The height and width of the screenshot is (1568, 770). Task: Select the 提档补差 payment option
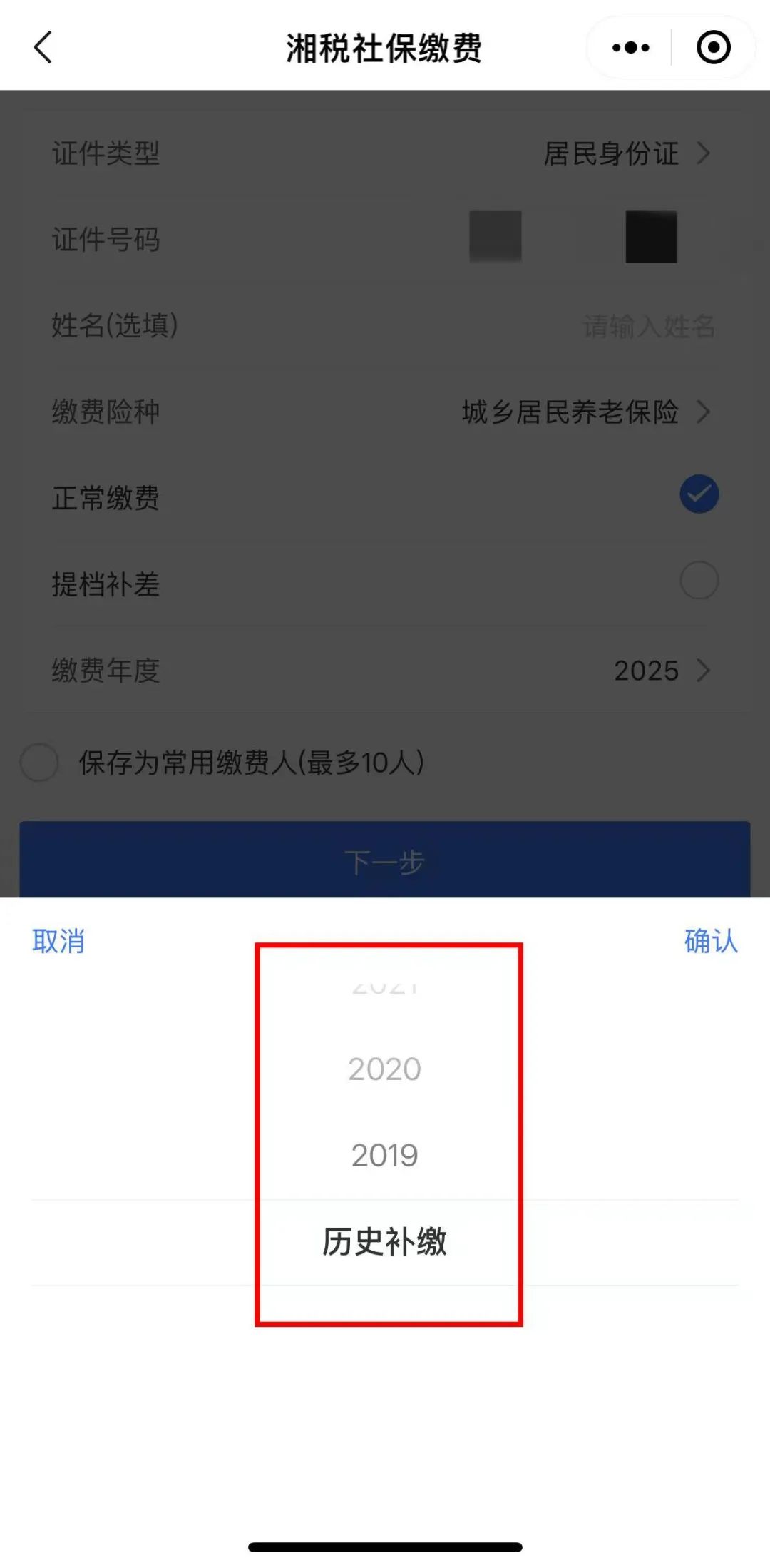click(698, 580)
